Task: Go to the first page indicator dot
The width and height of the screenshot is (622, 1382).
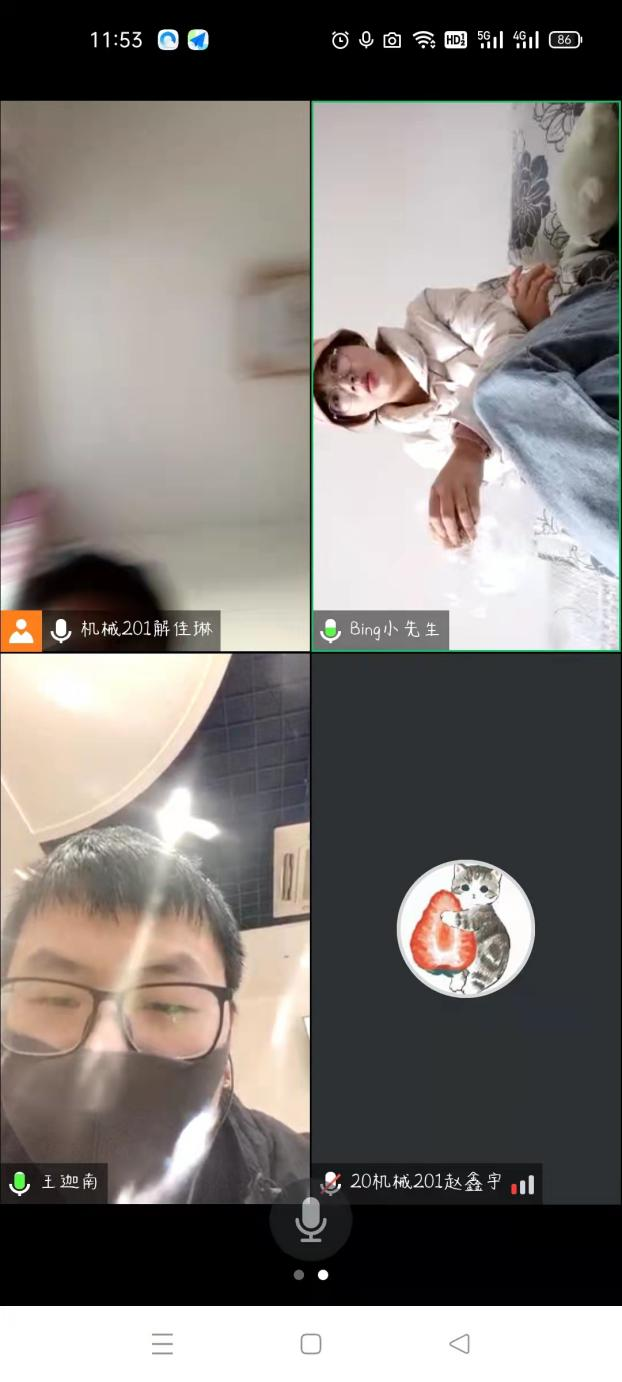Action: click(298, 1275)
